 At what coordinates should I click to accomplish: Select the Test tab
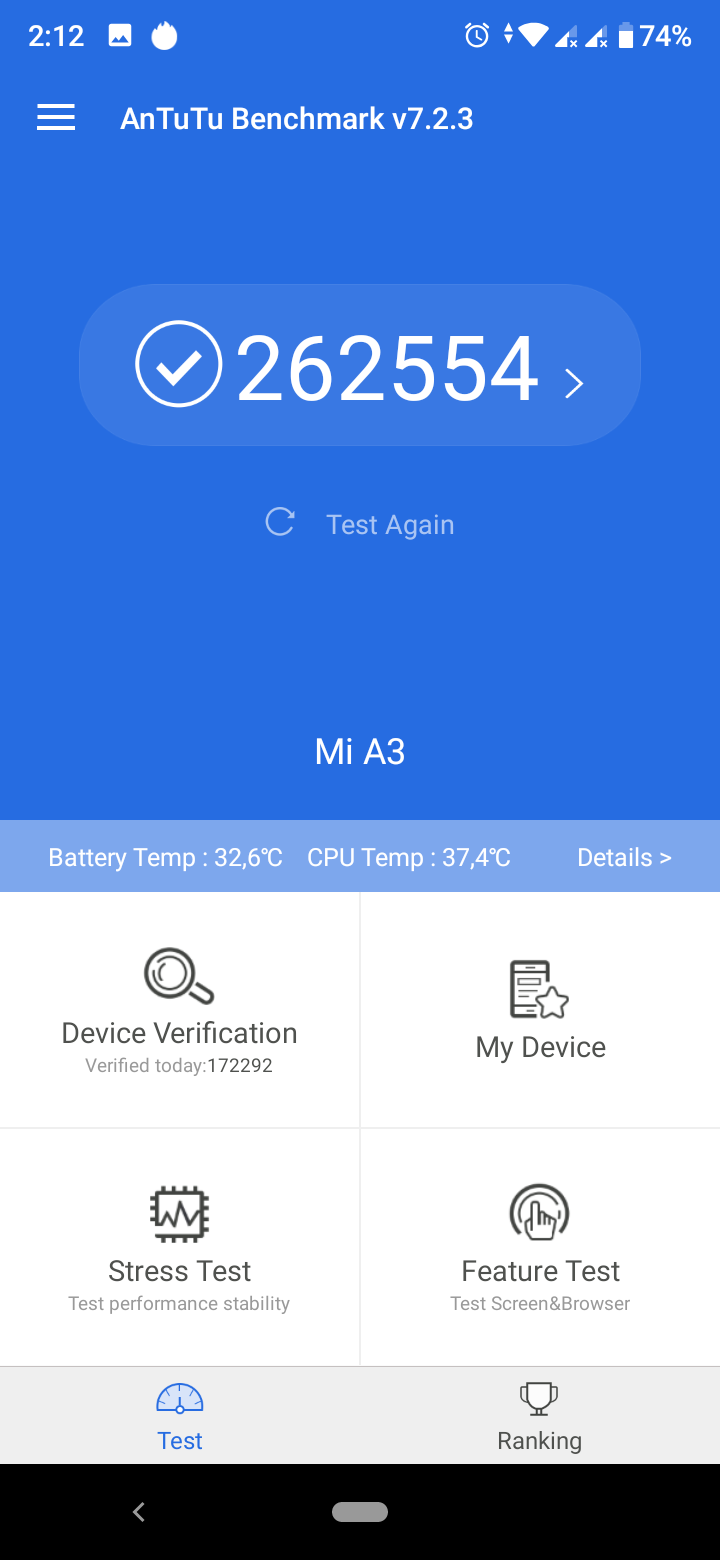tap(180, 1416)
